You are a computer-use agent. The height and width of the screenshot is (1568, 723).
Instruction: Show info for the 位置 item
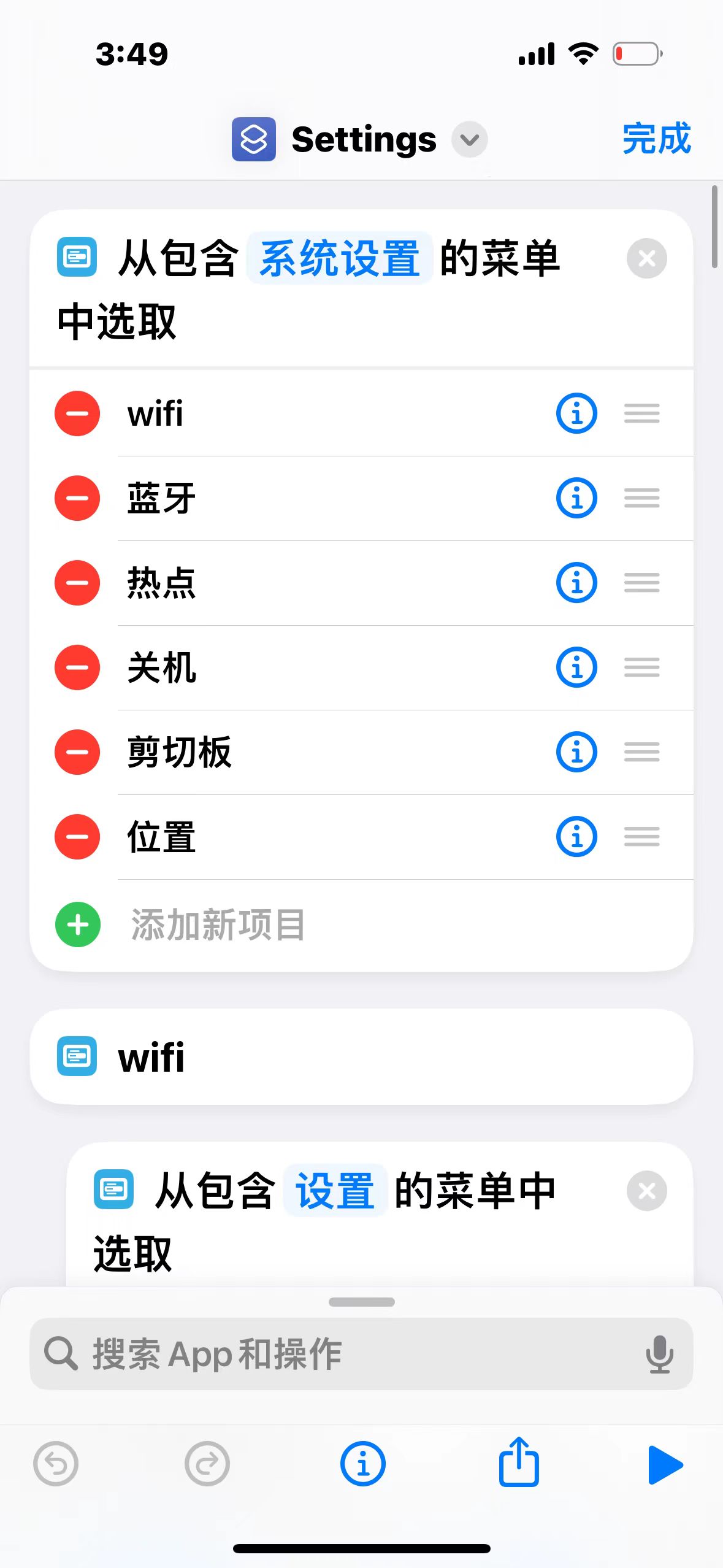(576, 837)
